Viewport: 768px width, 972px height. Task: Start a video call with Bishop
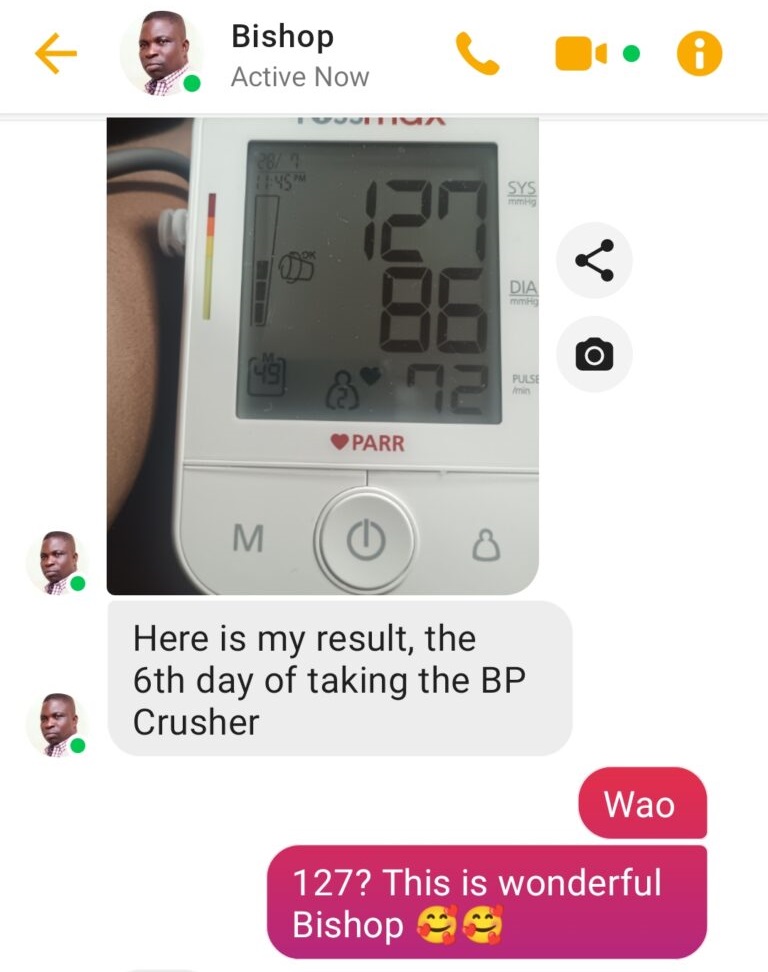582,55
